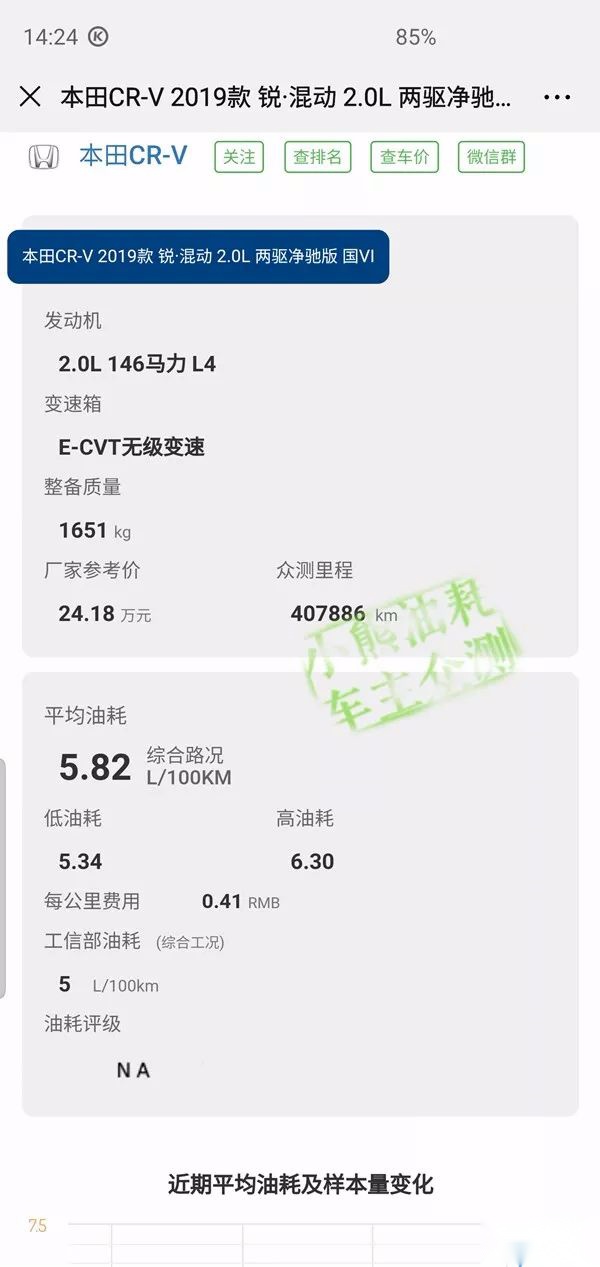Open the three-dot overflow menu

pyautogui.click(x=556, y=97)
